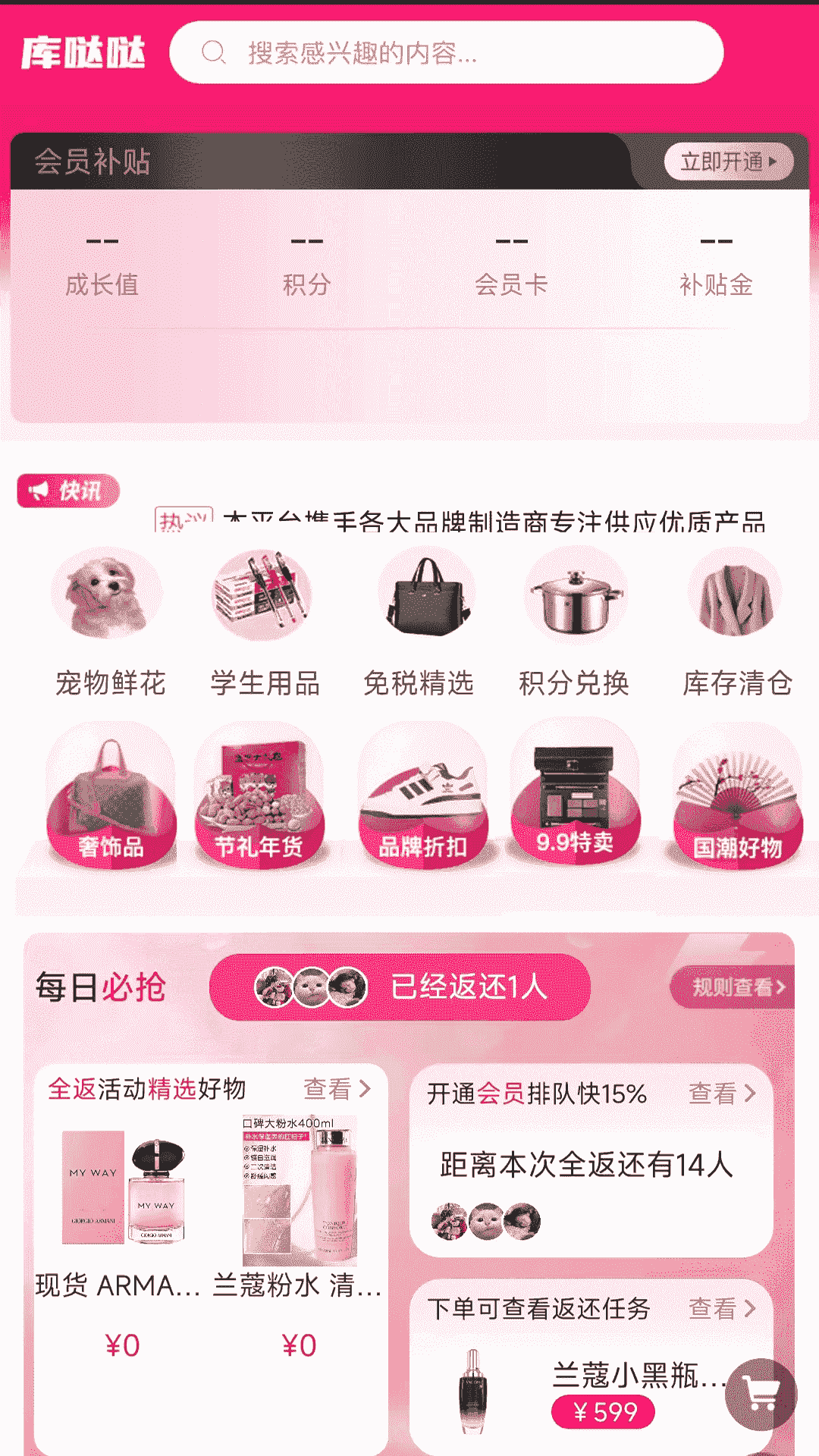Viewport: 819px width, 1456px height.
Task: Open the 现货 ARMA perfume product
Action: pos(121,1213)
